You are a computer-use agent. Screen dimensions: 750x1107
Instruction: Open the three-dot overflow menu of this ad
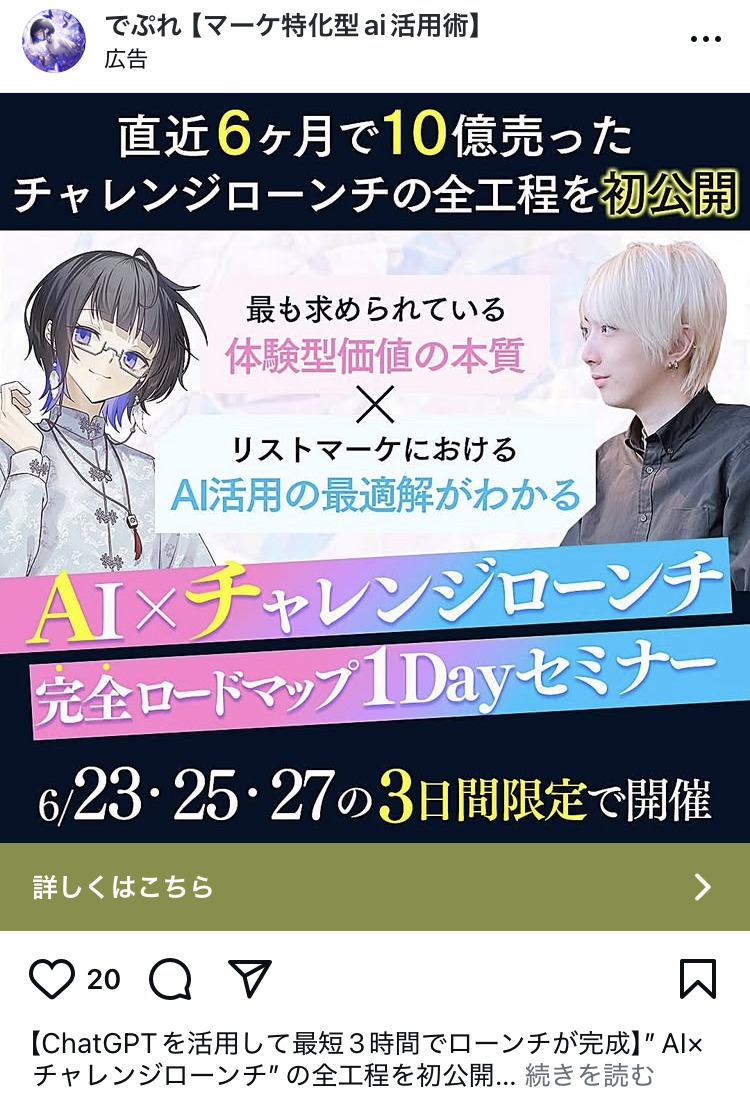[x=706, y=40]
